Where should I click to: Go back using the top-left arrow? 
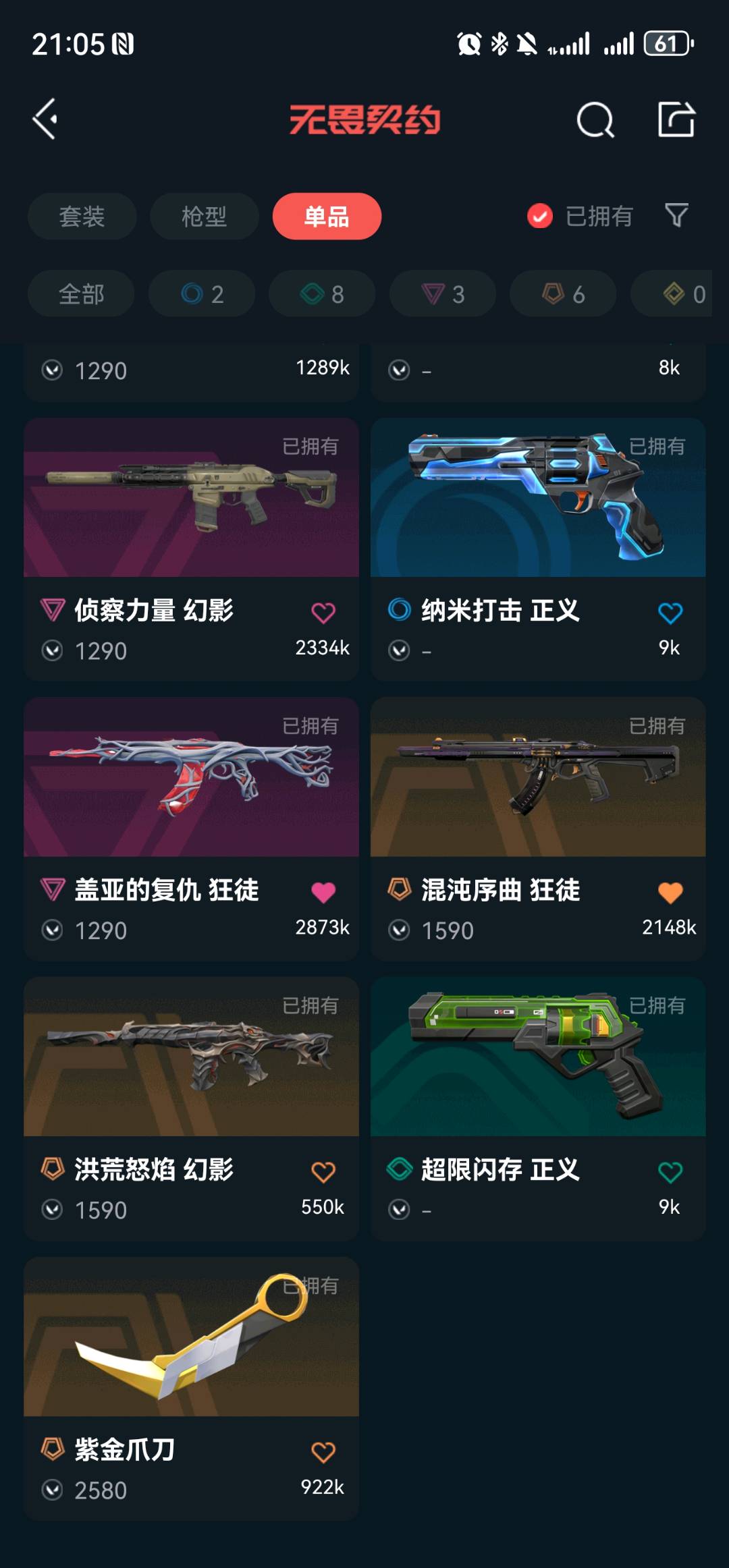tap(46, 119)
